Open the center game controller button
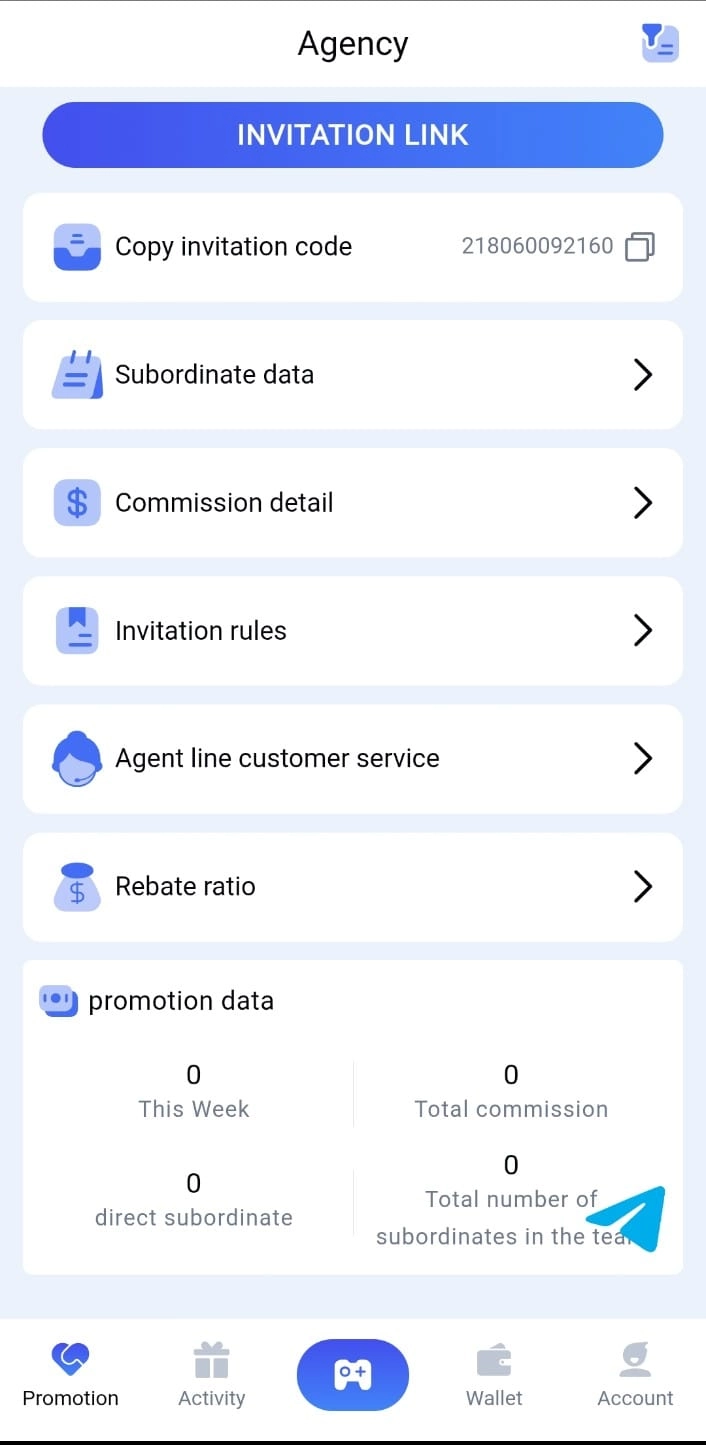 (x=352, y=1375)
